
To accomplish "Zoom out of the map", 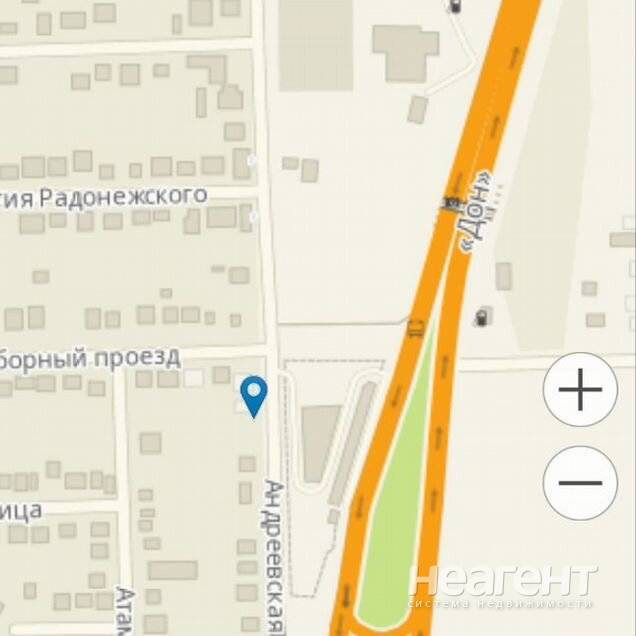I will [x=580, y=483].
